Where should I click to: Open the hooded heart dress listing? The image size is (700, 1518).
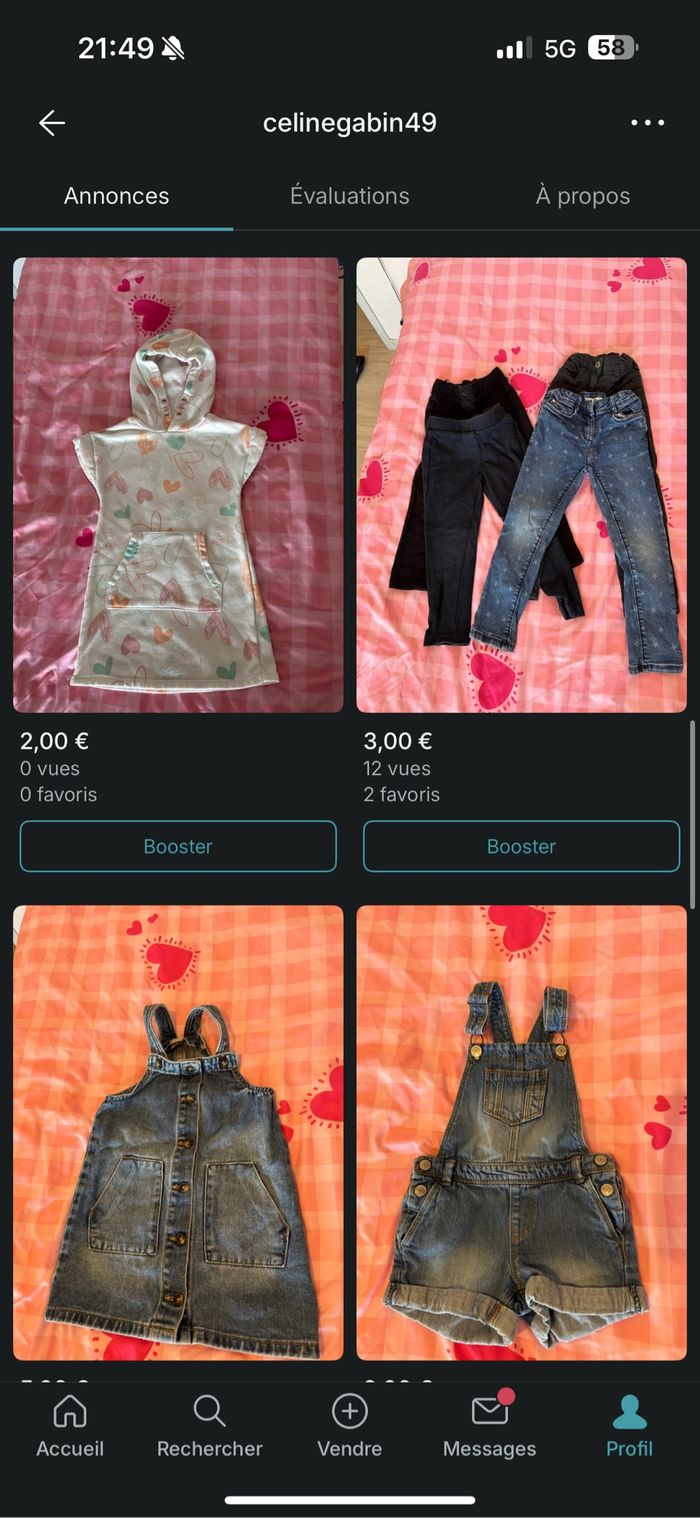click(178, 485)
